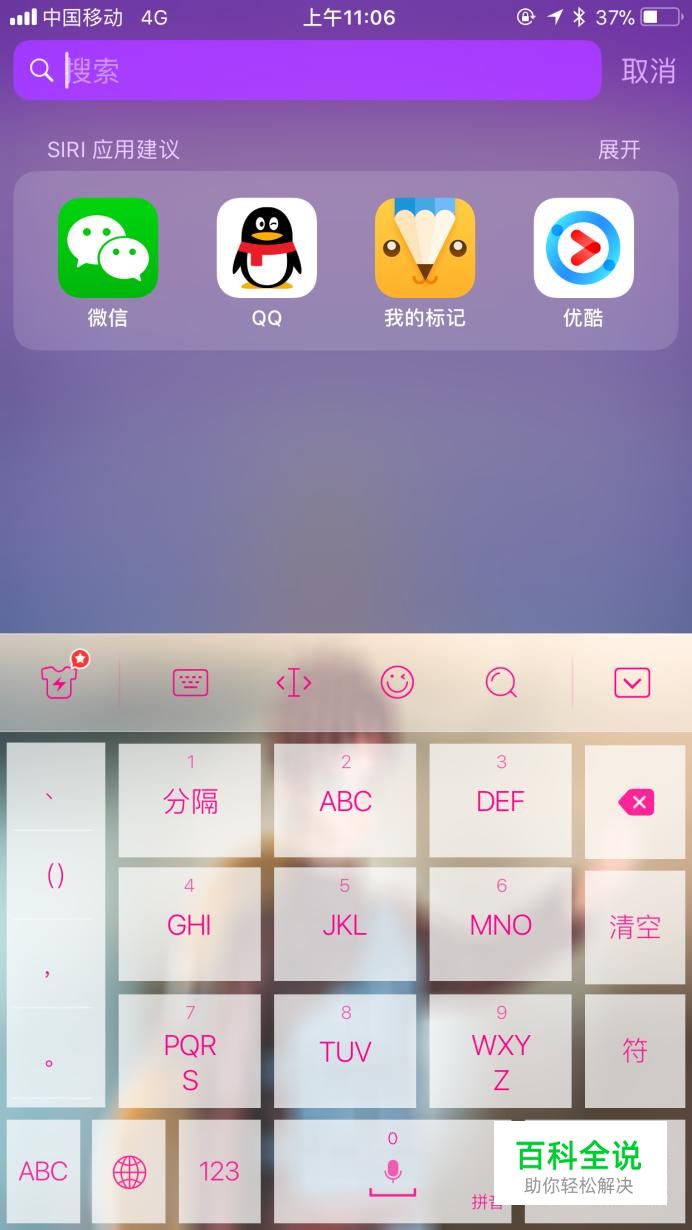The height and width of the screenshot is (1230, 692).
Task: Hit the backspace delete key
Action: click(635, 801)
